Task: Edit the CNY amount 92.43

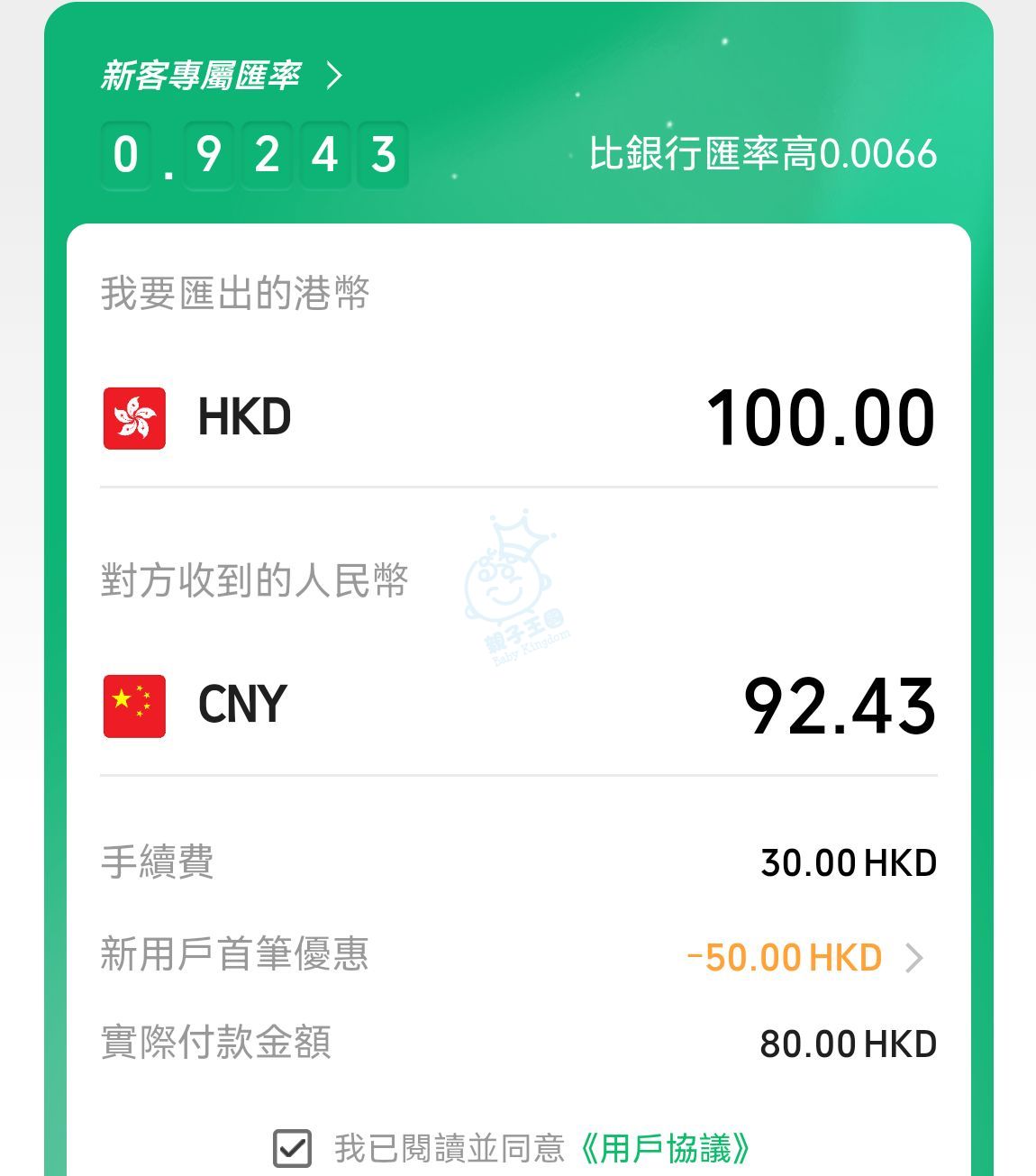Action: [x=839, y=707]
